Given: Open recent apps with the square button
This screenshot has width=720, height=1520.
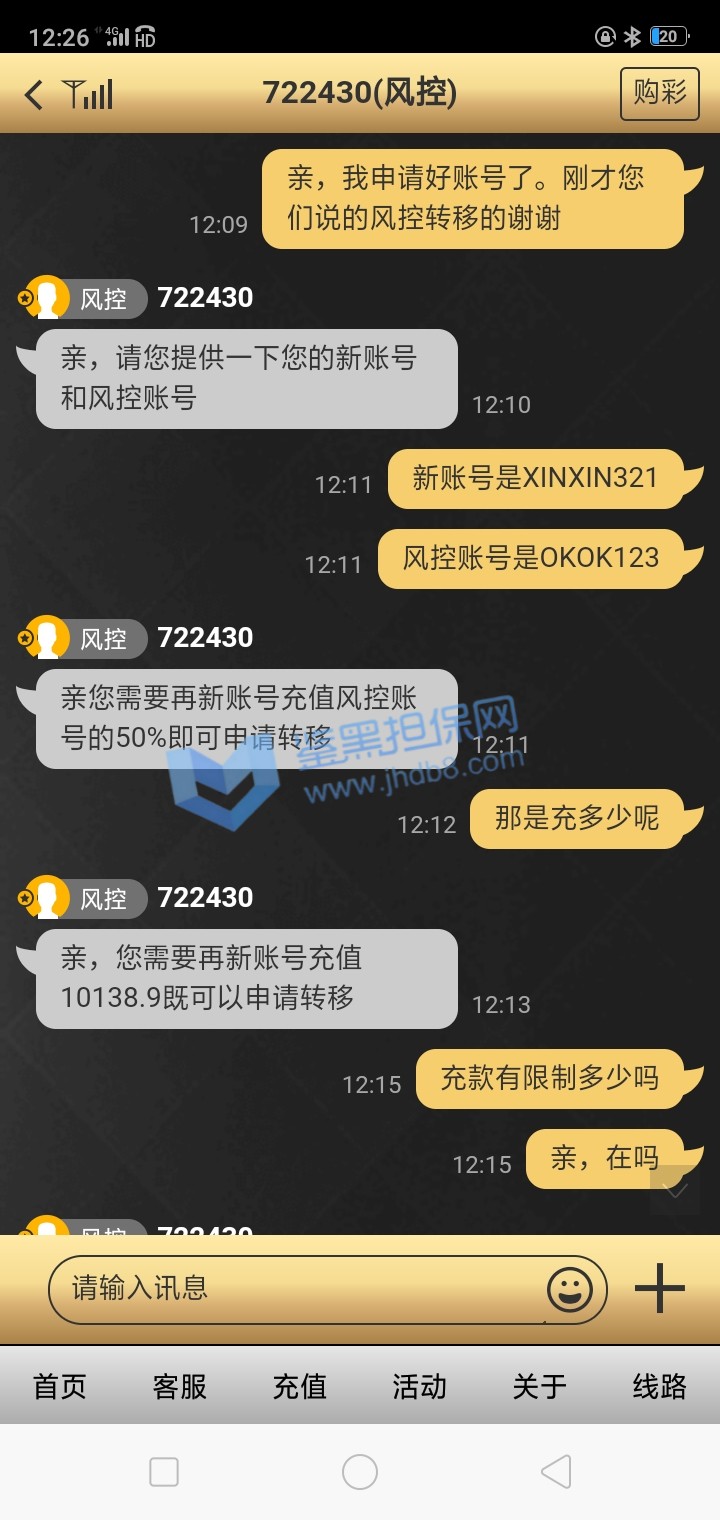Looking at the screenshot, I should point(164,1472).
